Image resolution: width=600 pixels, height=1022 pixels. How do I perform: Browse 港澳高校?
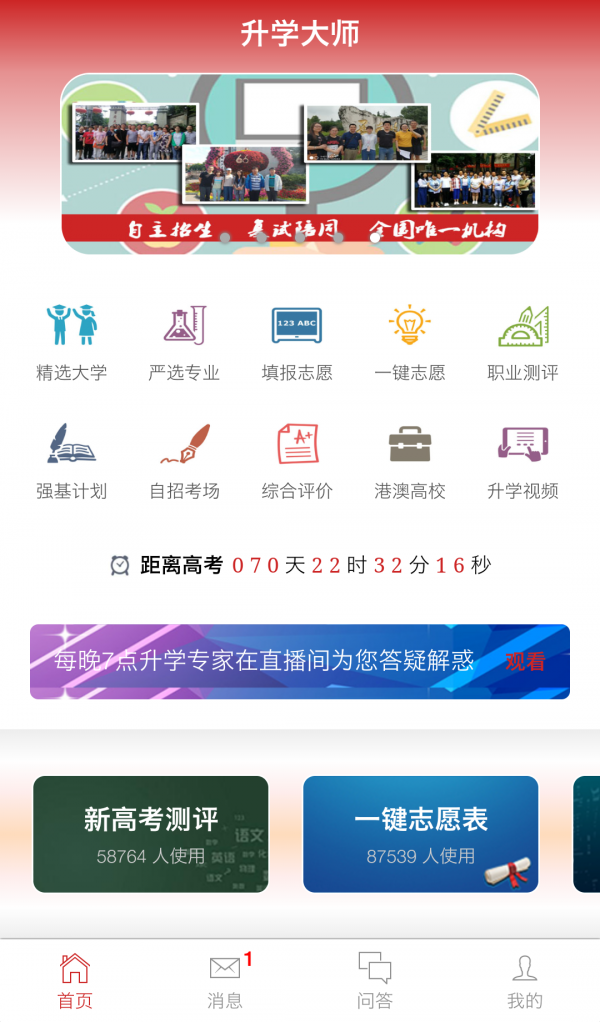tap(410, 461)
